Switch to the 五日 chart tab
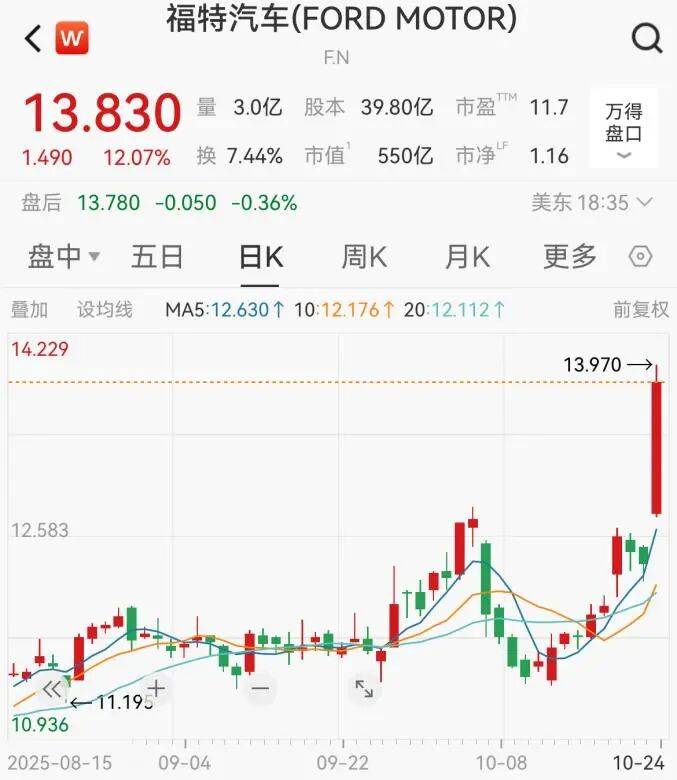 click(x=157, y=257)
